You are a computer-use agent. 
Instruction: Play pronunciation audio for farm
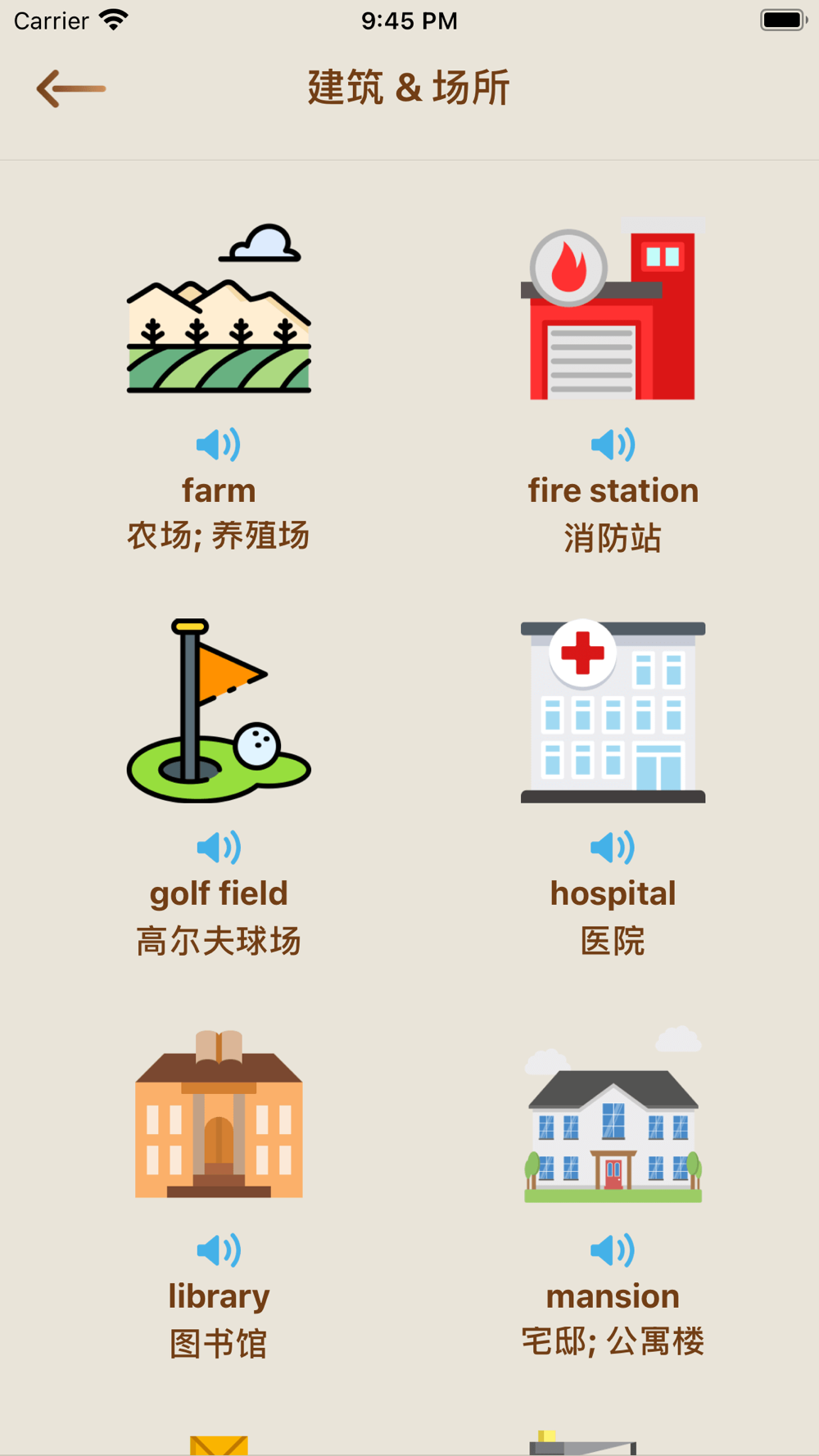pyautogui.click(x=219, y=445)
